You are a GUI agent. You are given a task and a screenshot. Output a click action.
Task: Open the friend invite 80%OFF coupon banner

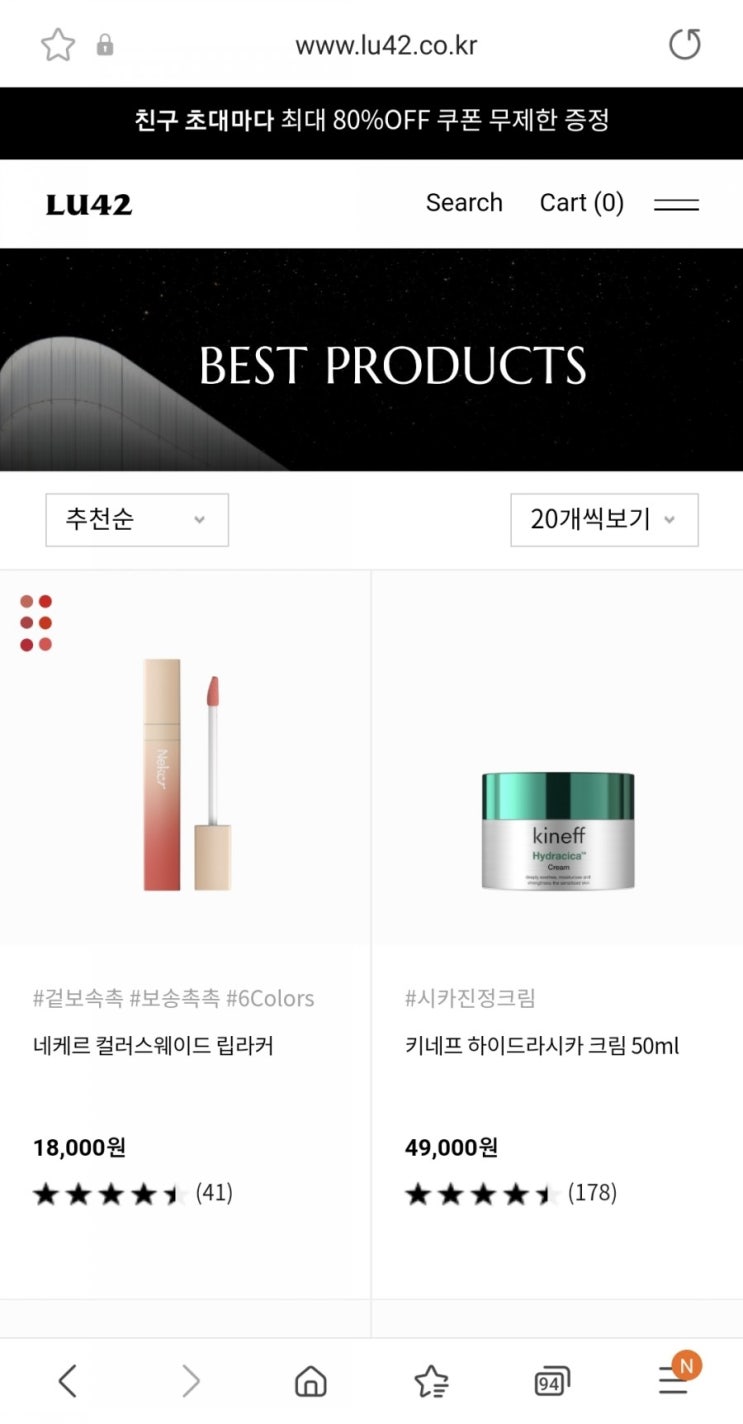(372, 122)
